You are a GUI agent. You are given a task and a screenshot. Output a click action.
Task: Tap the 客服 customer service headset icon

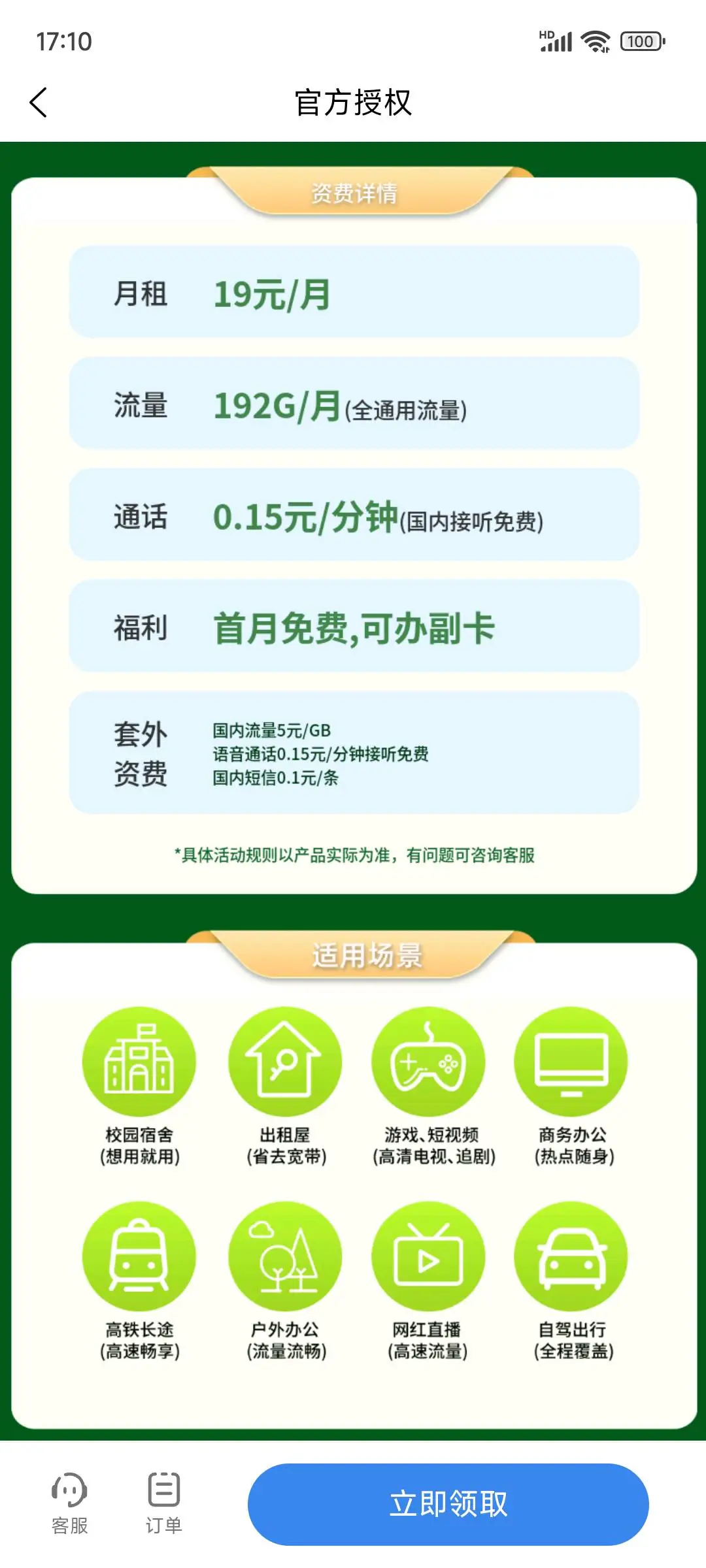pos(70,1491)
